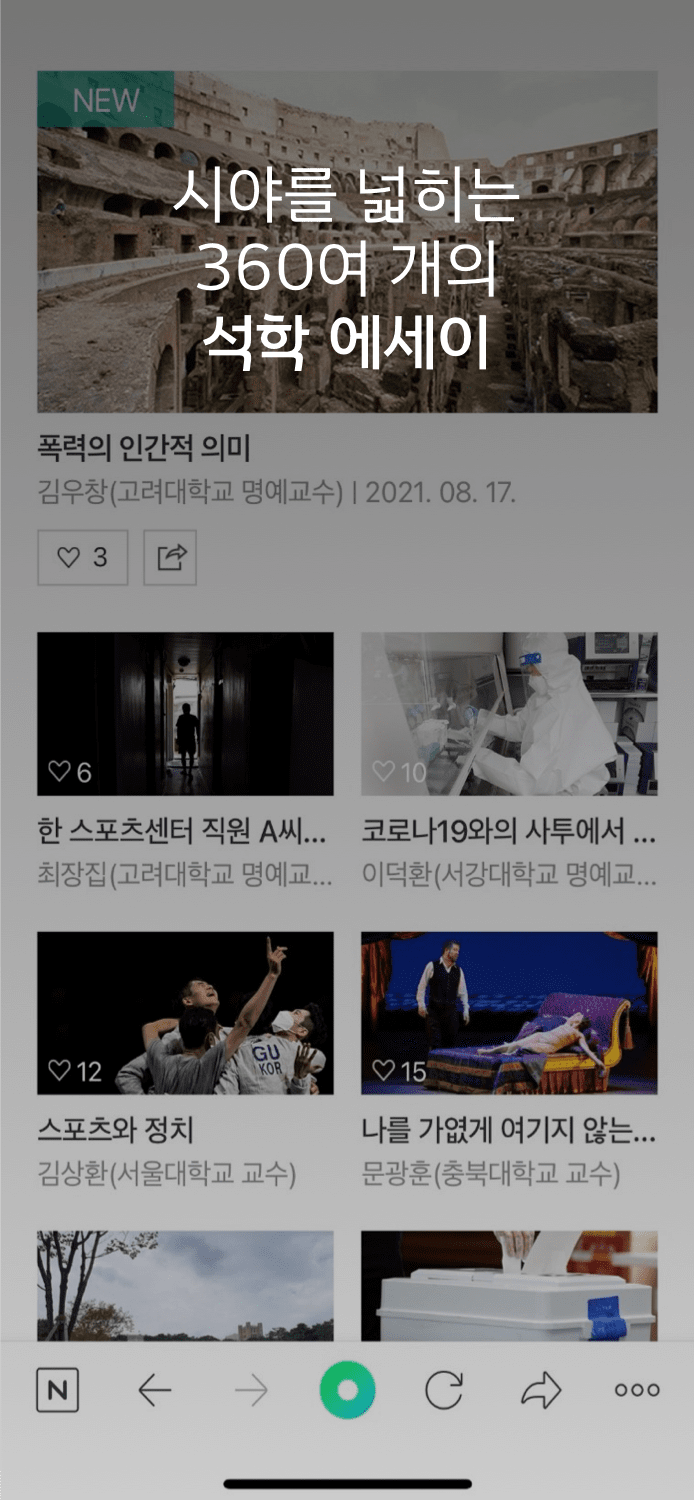The width and height of the screenshot is (694, 1500).
Task: Open the essay 나를 가엾게 여기지 않는
Action: click(508, 1131)
